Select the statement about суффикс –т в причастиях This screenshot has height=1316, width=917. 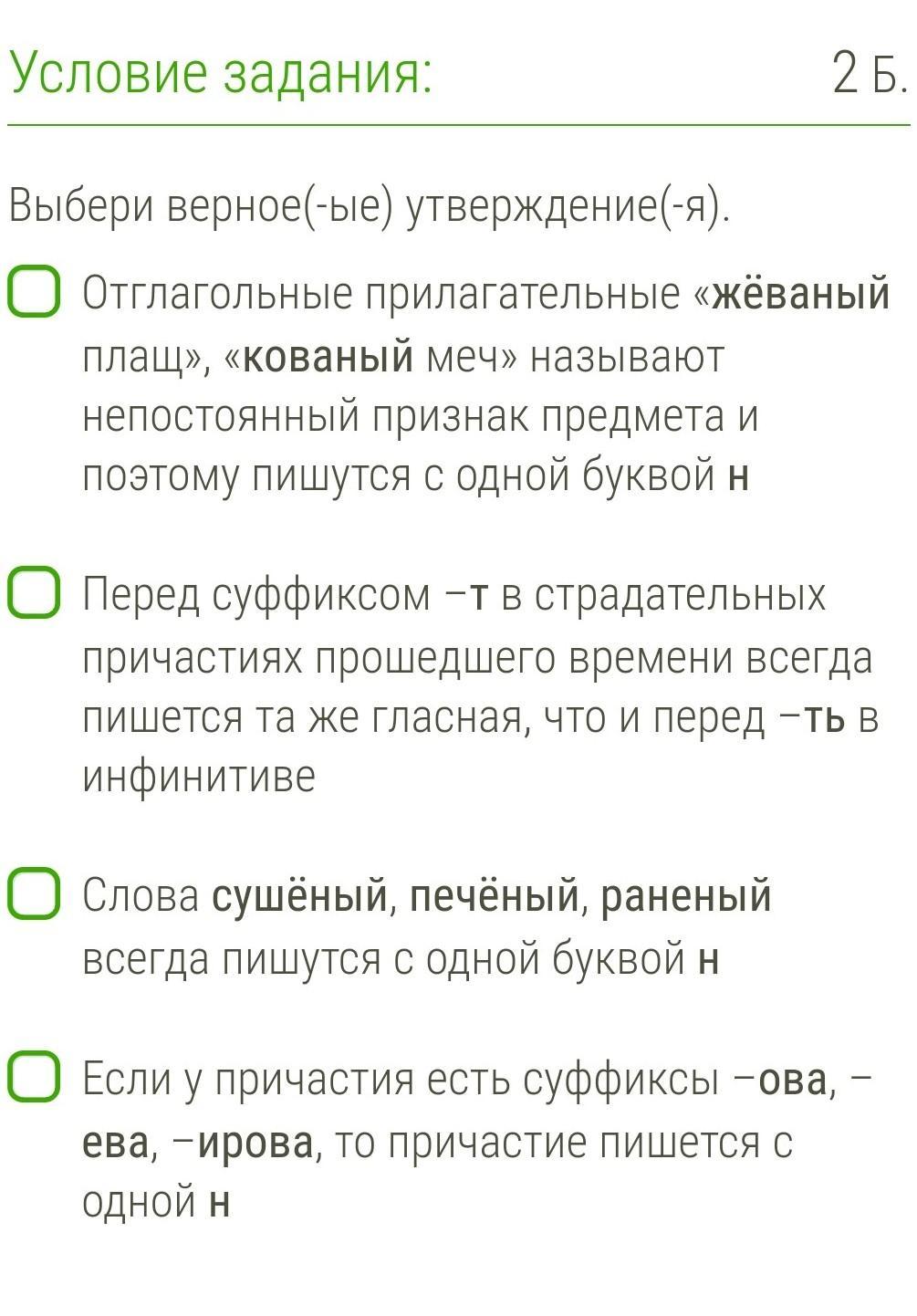[35, 593]
